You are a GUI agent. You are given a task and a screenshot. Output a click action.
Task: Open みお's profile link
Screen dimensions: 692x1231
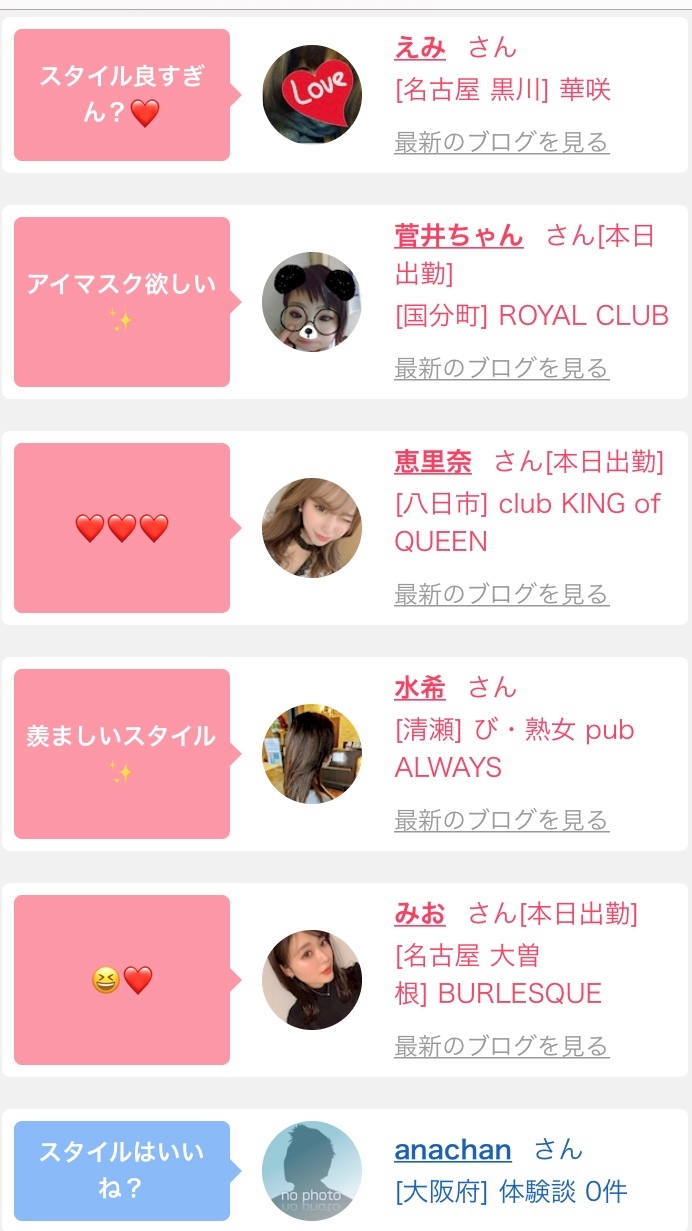point(420,914)
